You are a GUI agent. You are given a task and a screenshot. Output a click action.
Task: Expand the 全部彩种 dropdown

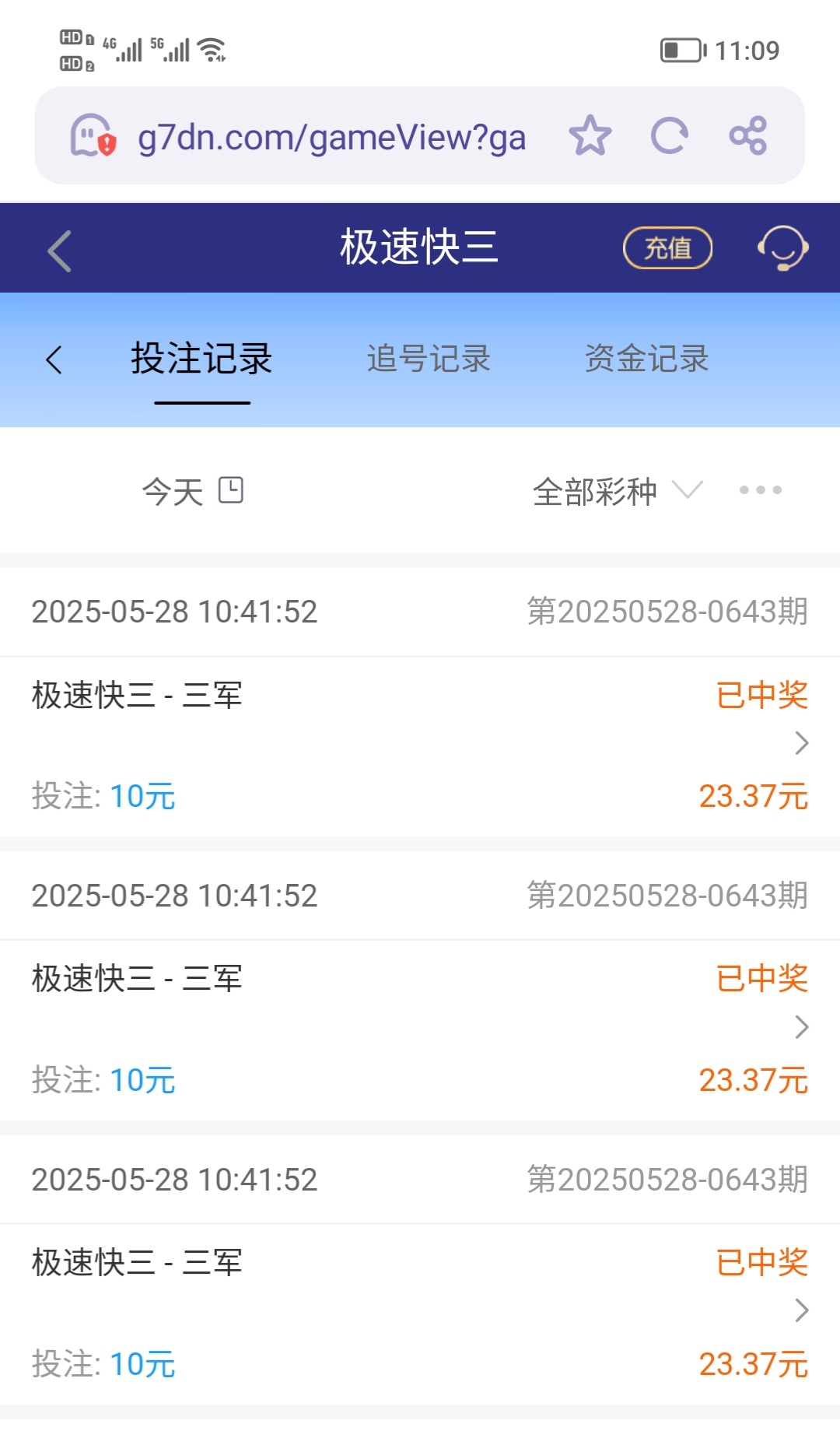tap(618, 491)
